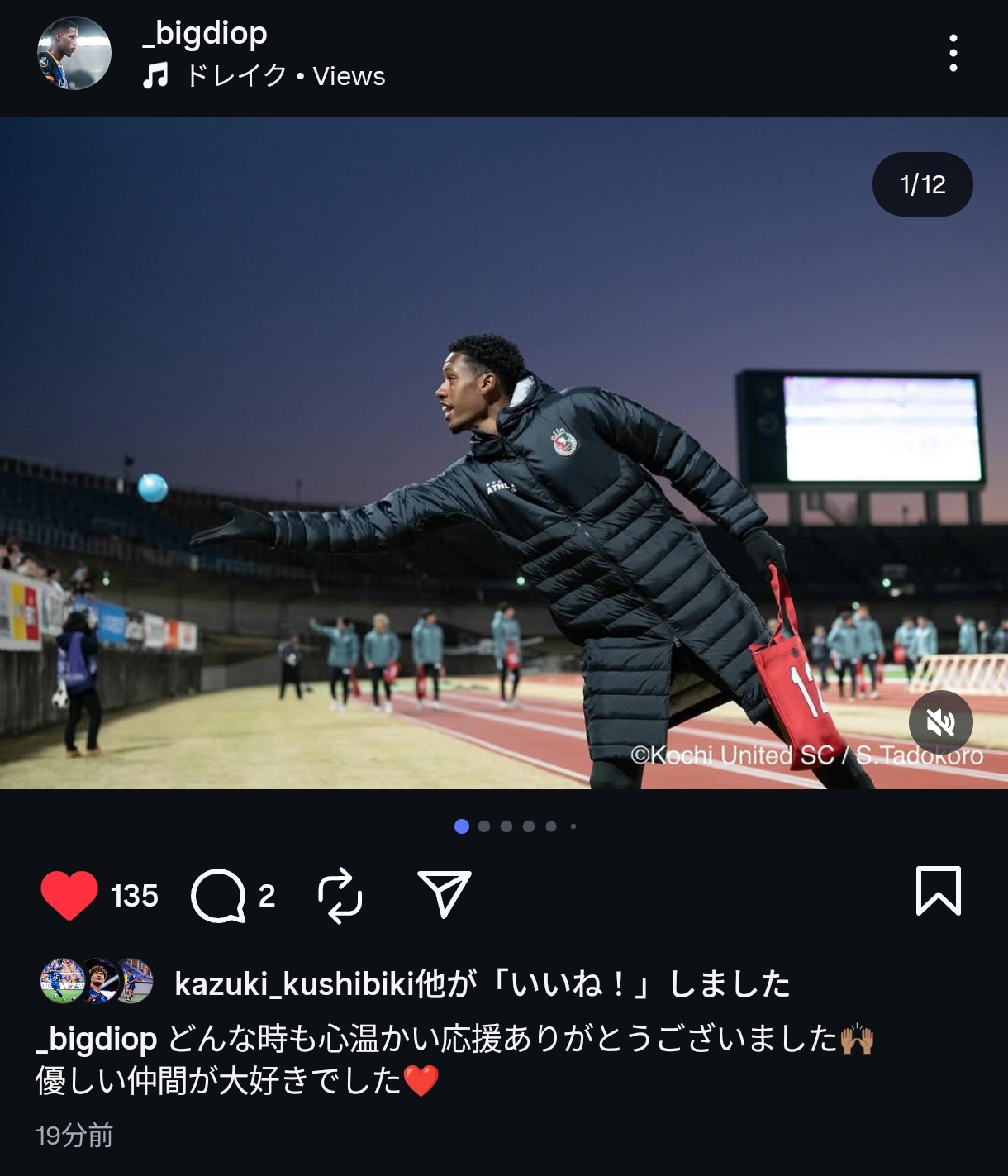This screenshot has width=1008, height=1176.
Task: Unlike the post with the red heart
Action: (x=69, y=895)
